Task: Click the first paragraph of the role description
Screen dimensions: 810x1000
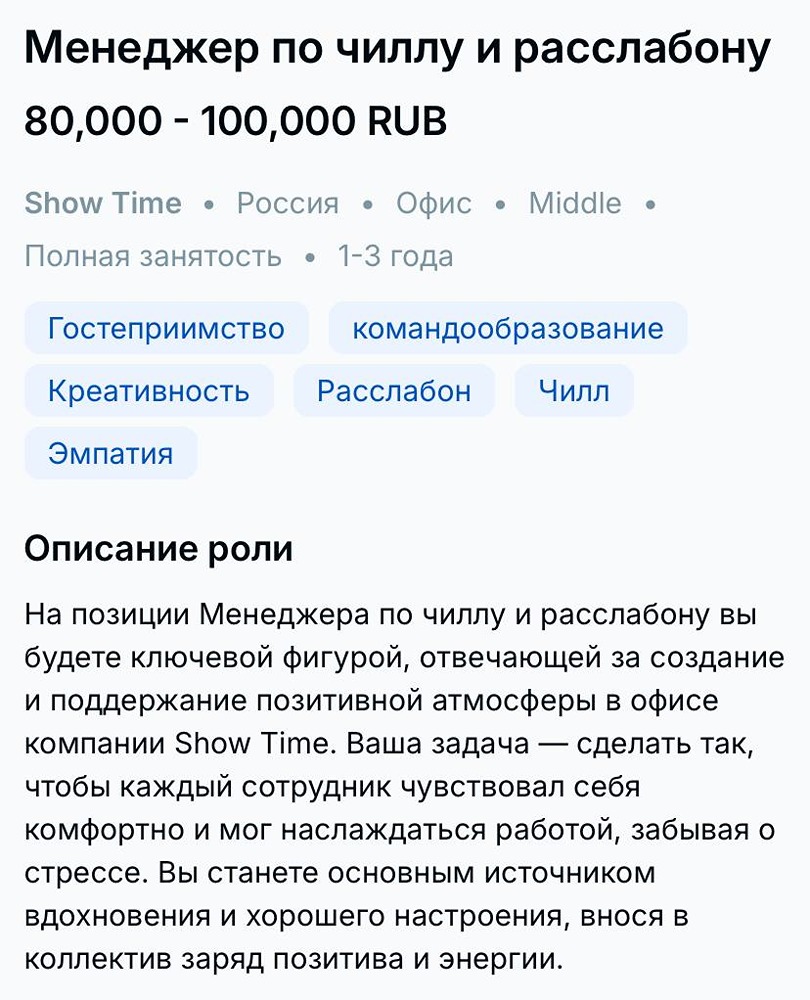Action: [400, 775]
